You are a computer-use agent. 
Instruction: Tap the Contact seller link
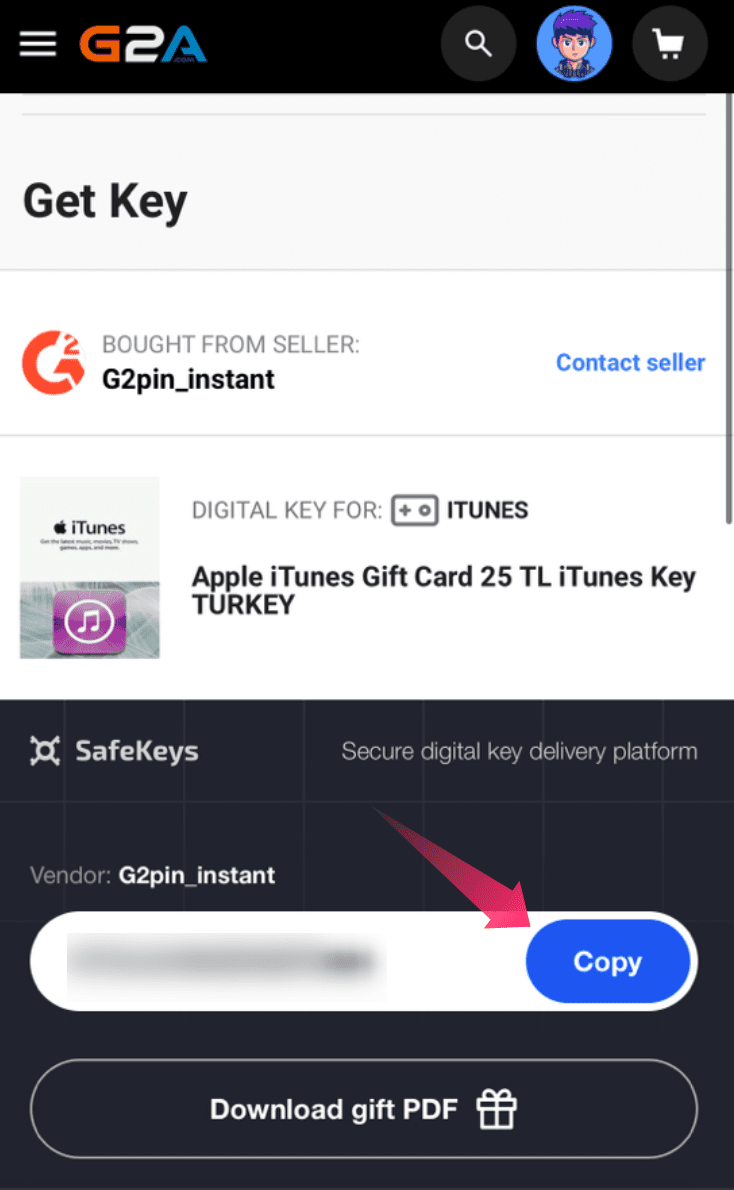pos(631,363)
